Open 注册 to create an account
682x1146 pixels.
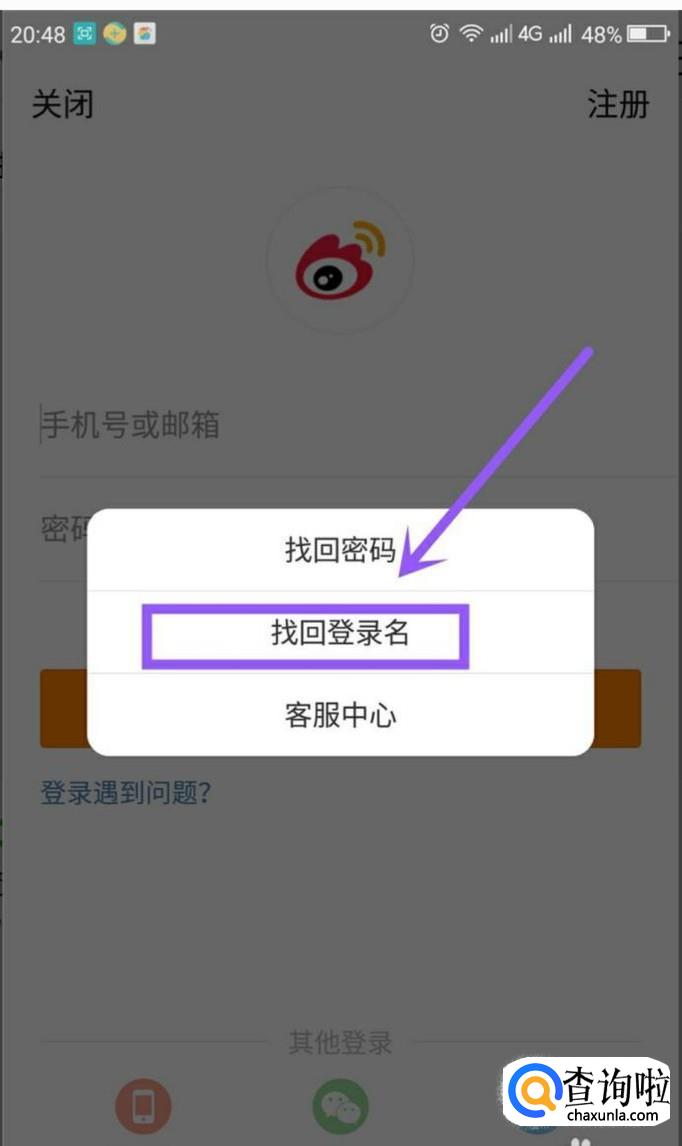[618, 105]
